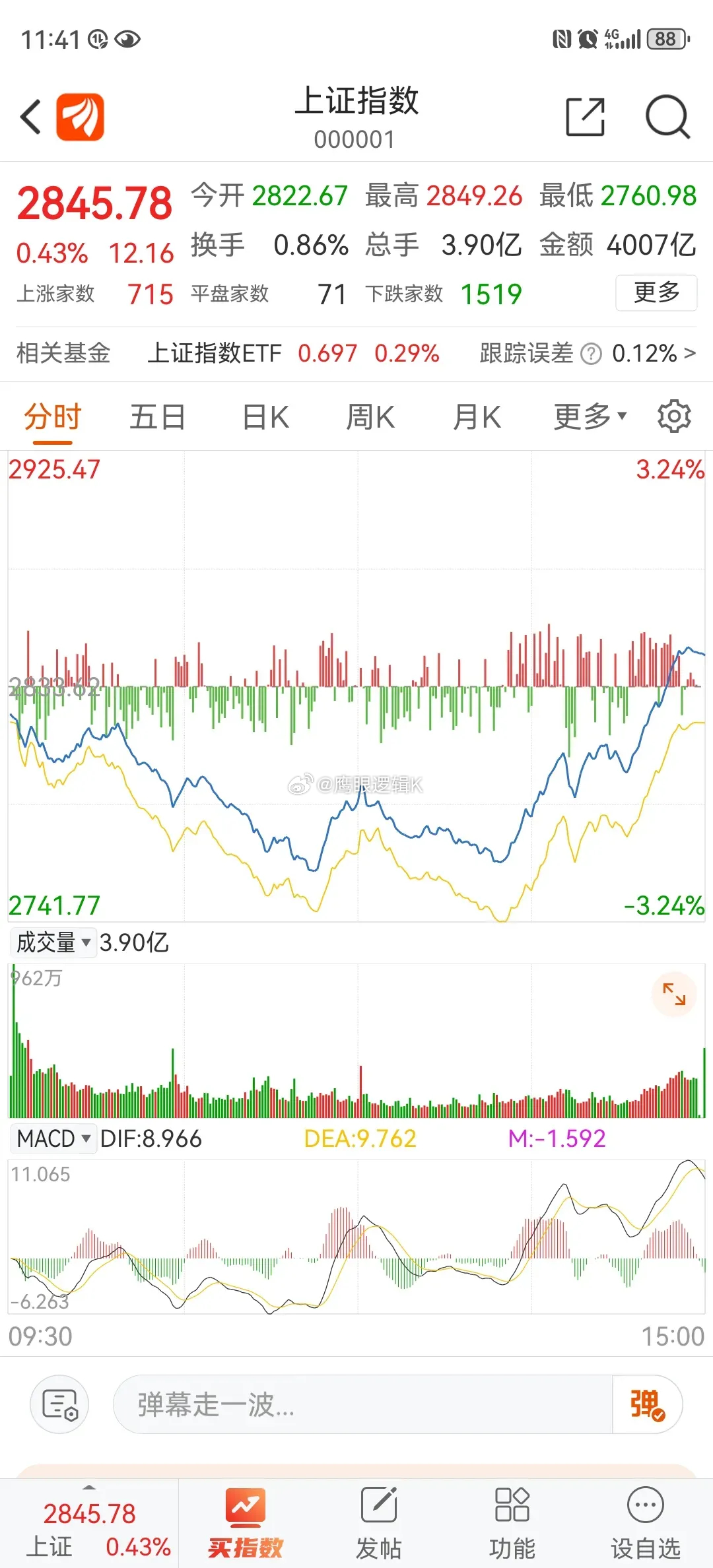Switch to the 月K chart tab
This screenshot has height=1568, width=713.
(x=477, y=417)
